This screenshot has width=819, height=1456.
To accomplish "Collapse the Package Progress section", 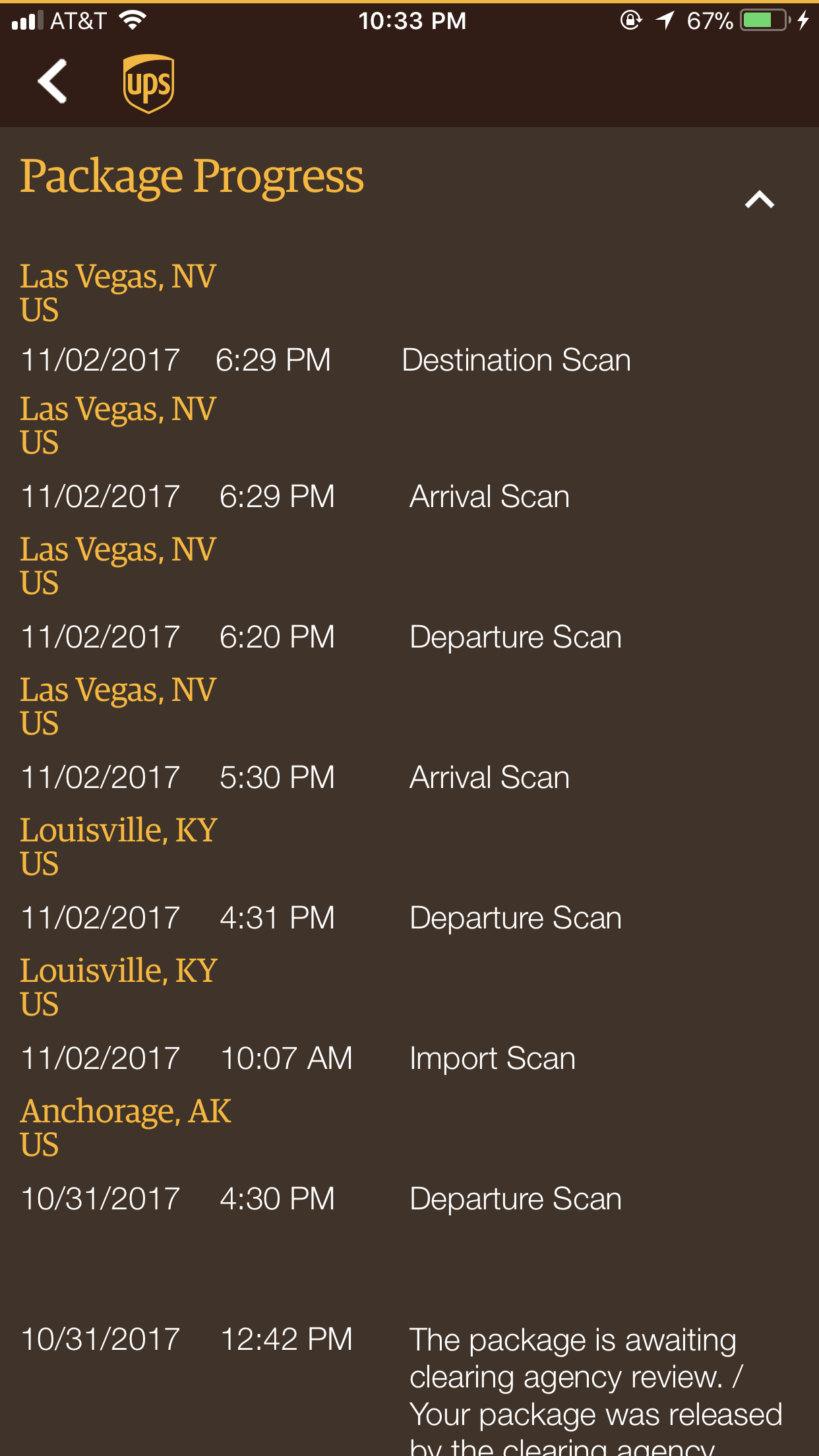I will tap(759, 199).
